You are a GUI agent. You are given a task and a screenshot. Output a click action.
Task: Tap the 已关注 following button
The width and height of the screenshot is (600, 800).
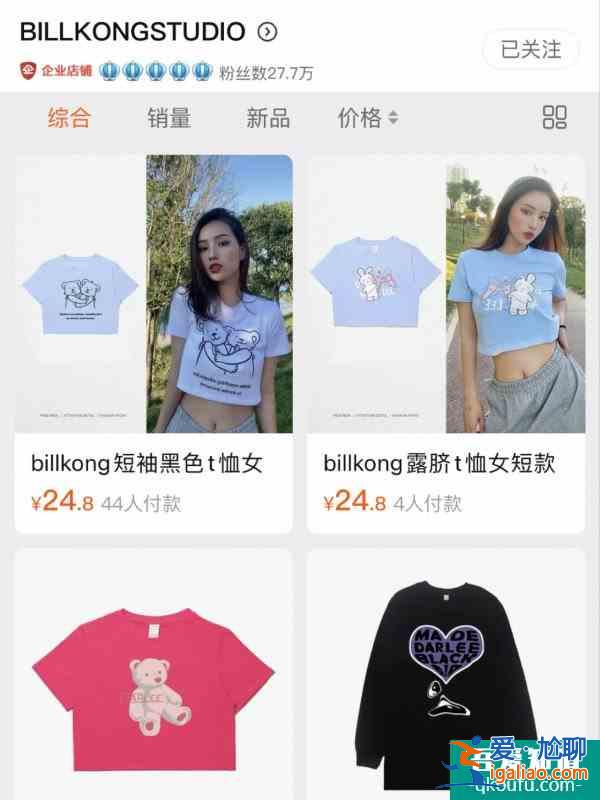pos(530,49)
